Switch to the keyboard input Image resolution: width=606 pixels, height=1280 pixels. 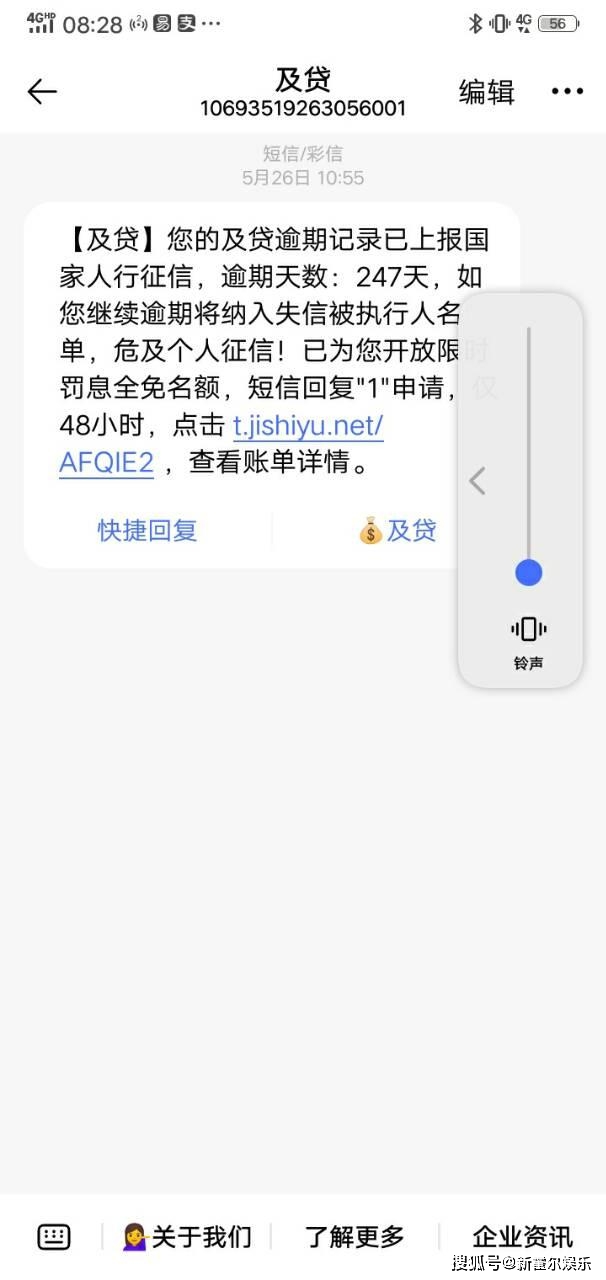tap(54, 1237)
